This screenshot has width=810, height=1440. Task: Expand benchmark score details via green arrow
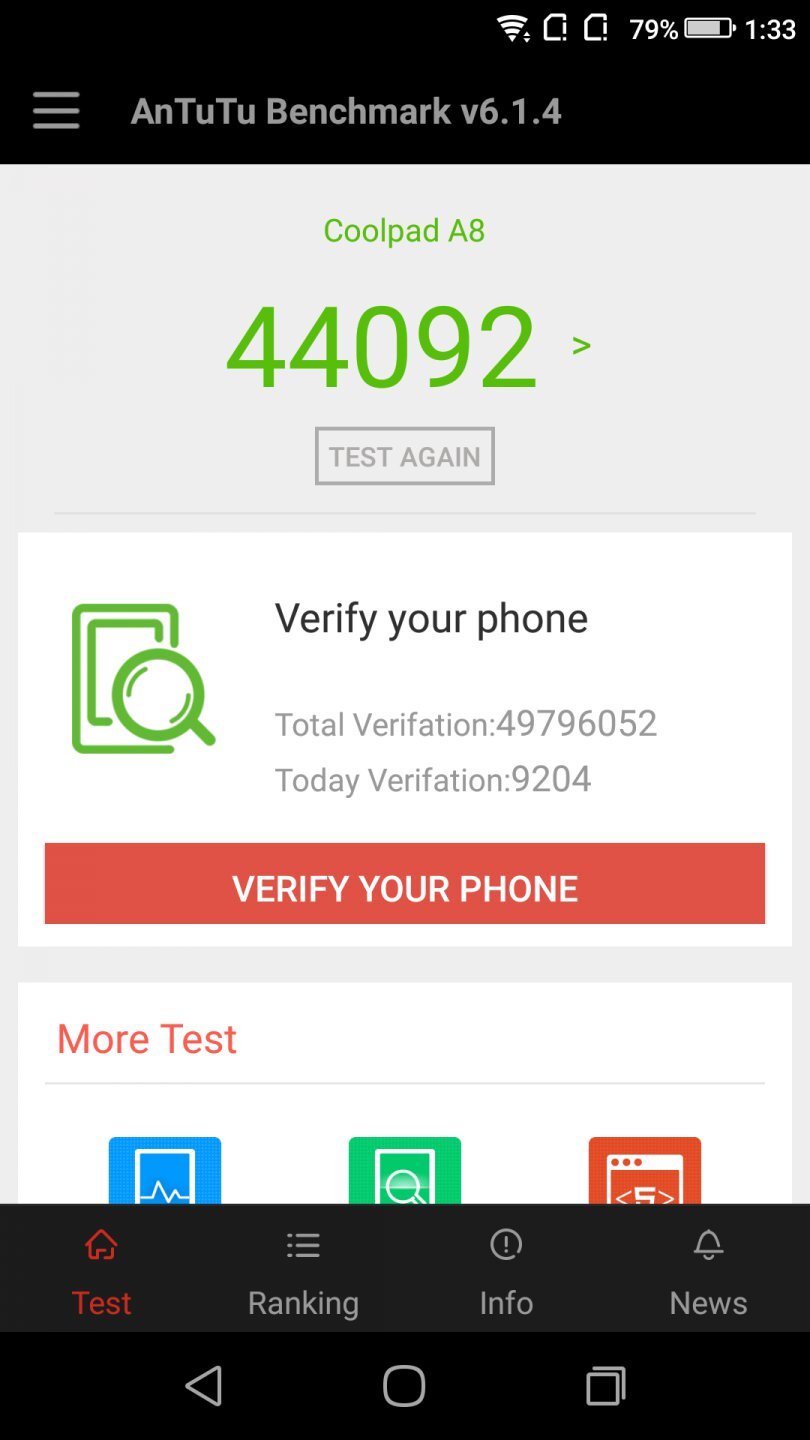click(x=580, y=345)
